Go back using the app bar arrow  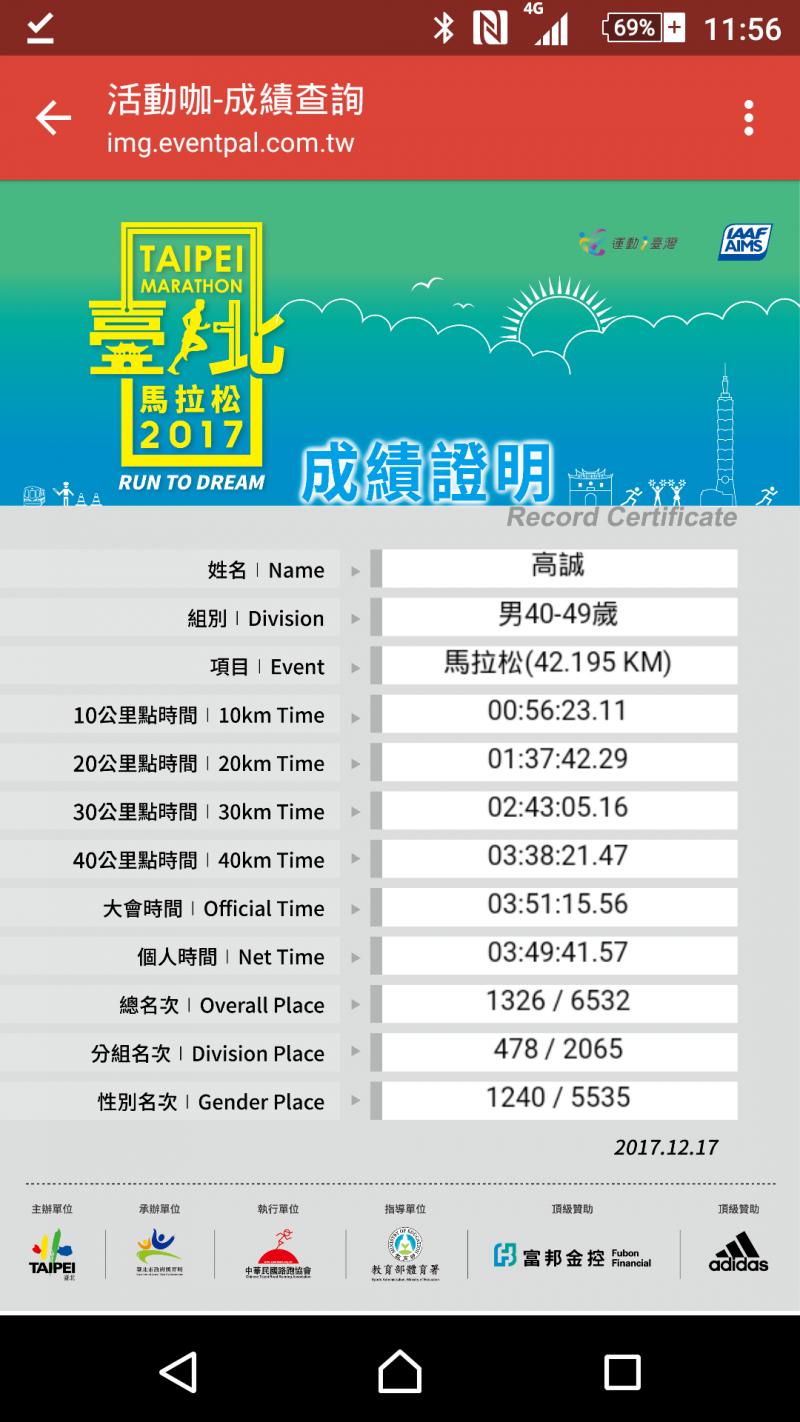pos(53,118)
